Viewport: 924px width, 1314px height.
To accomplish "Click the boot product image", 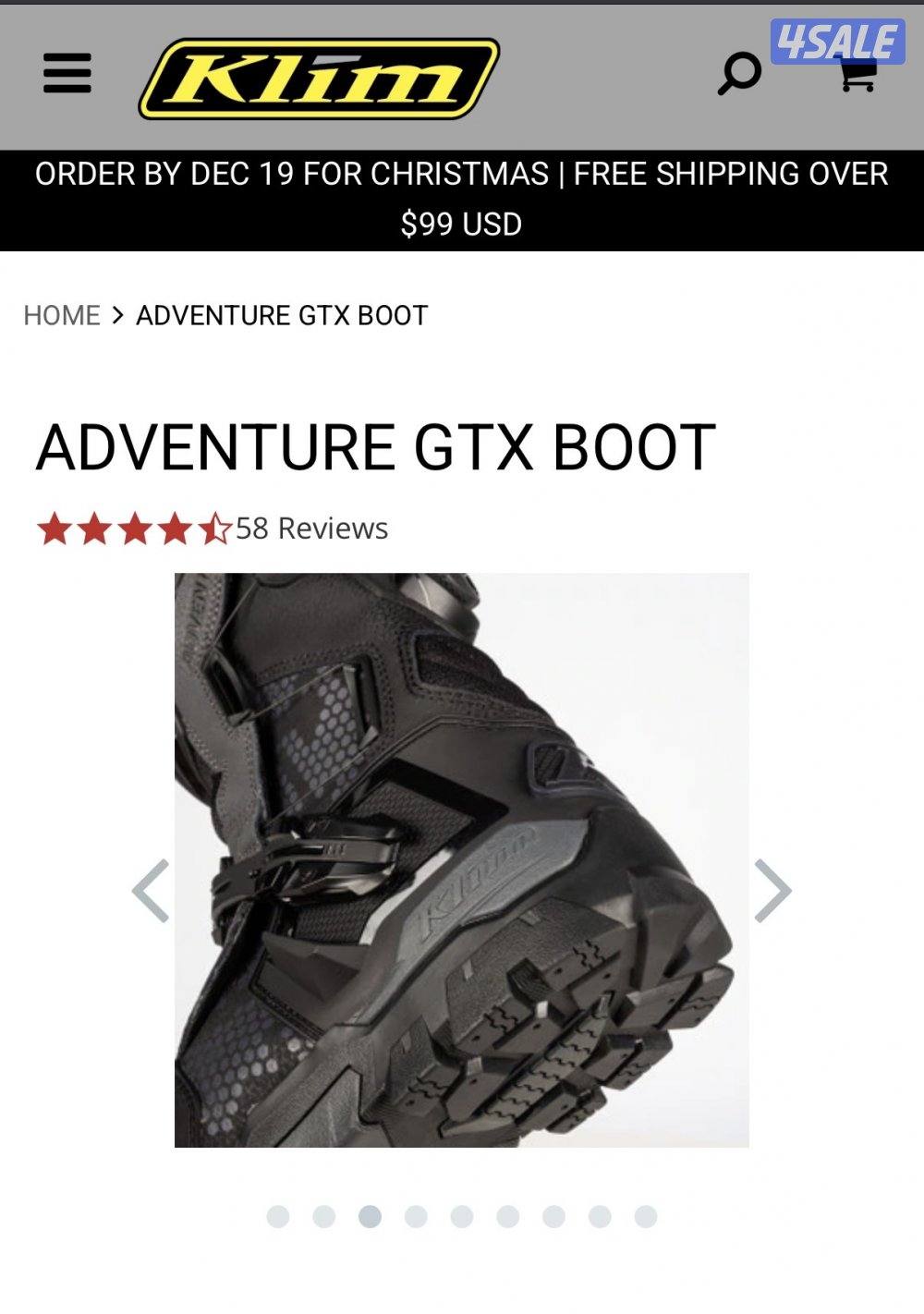I will (462, 869).
